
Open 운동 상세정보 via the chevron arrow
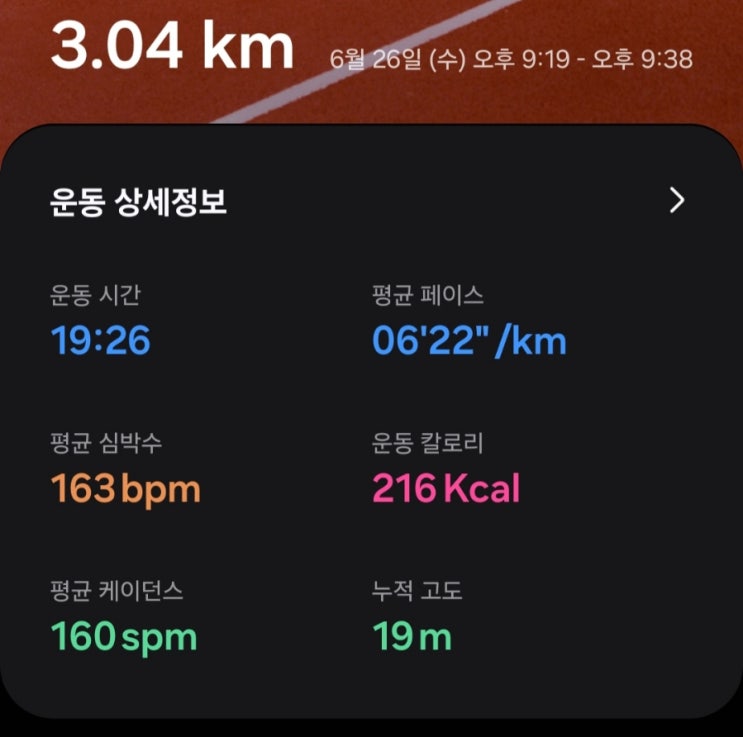pyautogui.click(x=677, y=200)
